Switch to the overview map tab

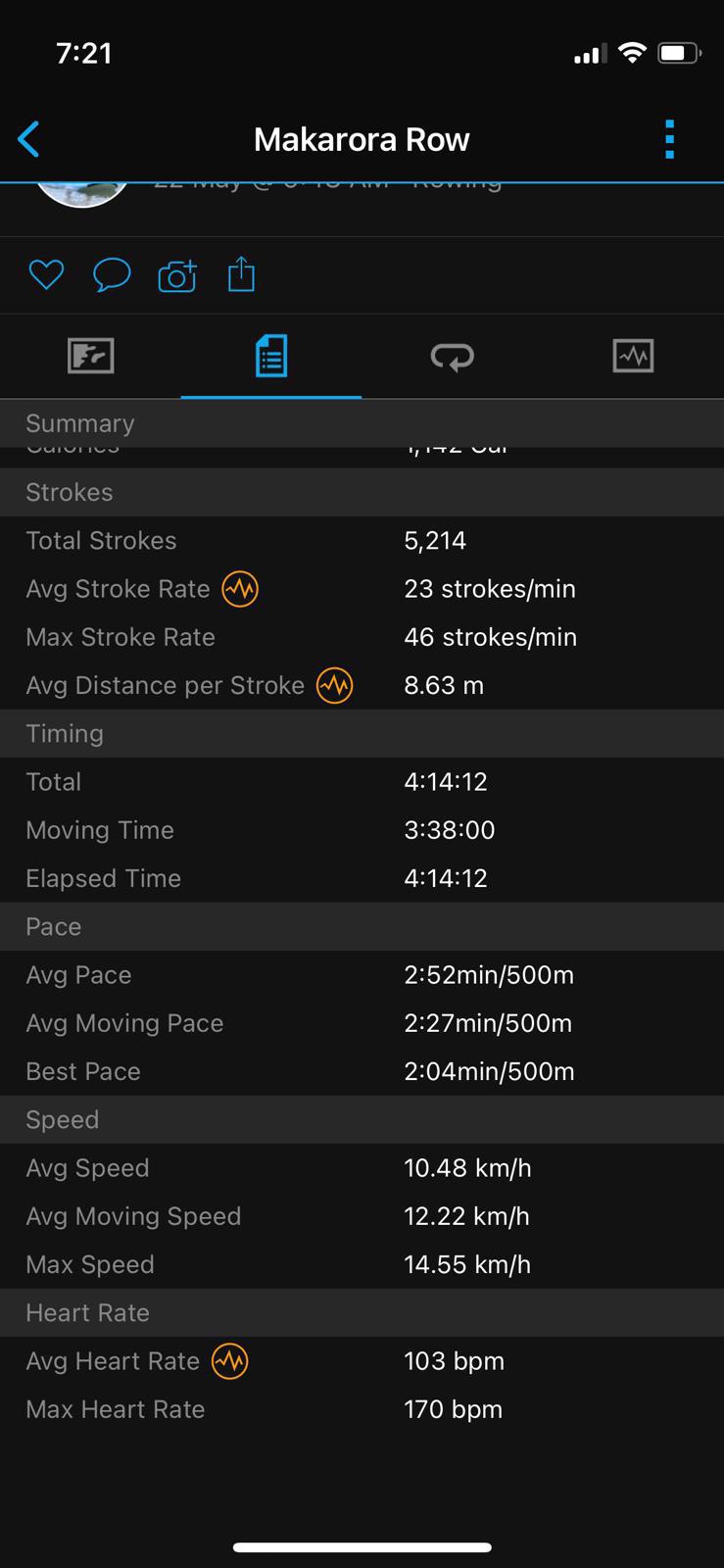pyautogui.click(x=91, y=356)
